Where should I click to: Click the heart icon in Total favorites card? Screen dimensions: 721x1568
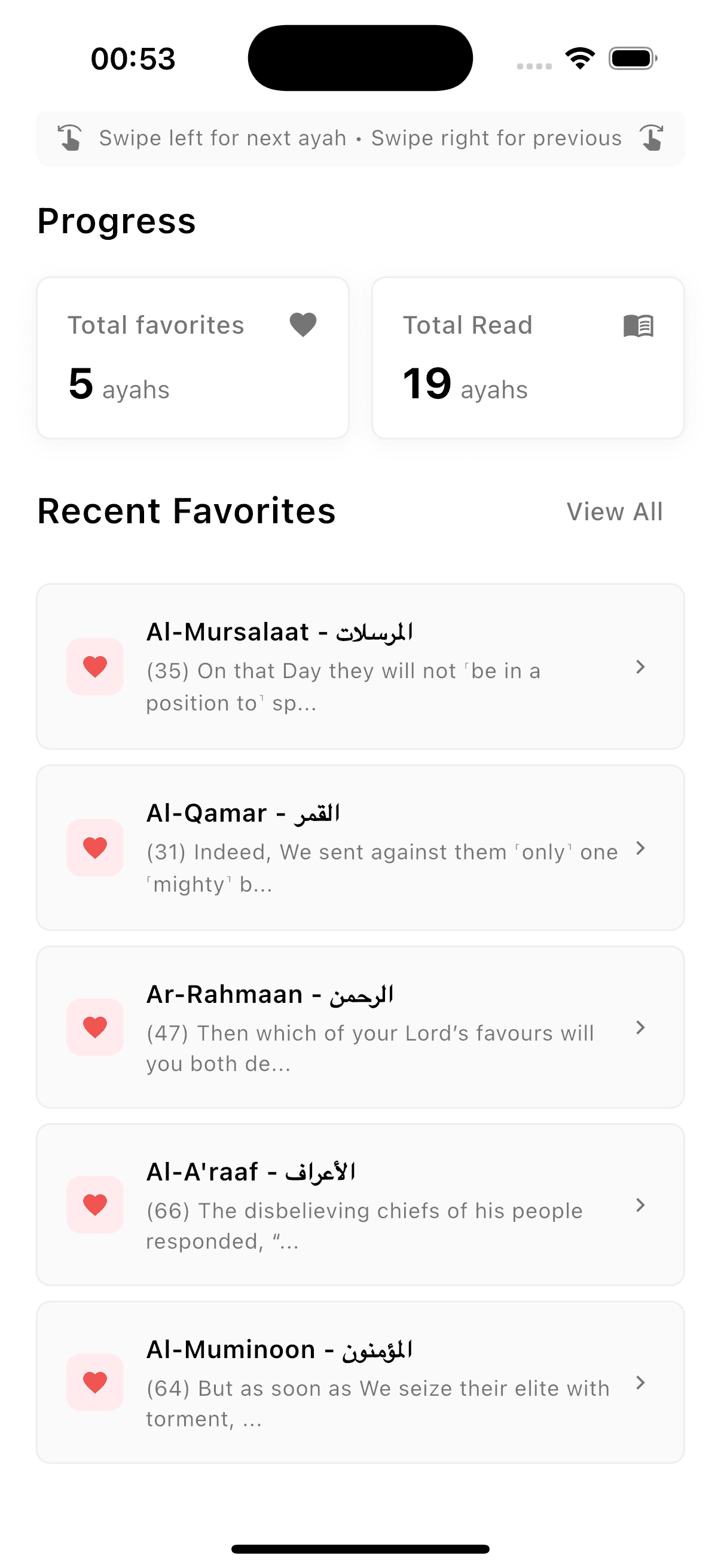pyautogui.click(x=303, y=325)
